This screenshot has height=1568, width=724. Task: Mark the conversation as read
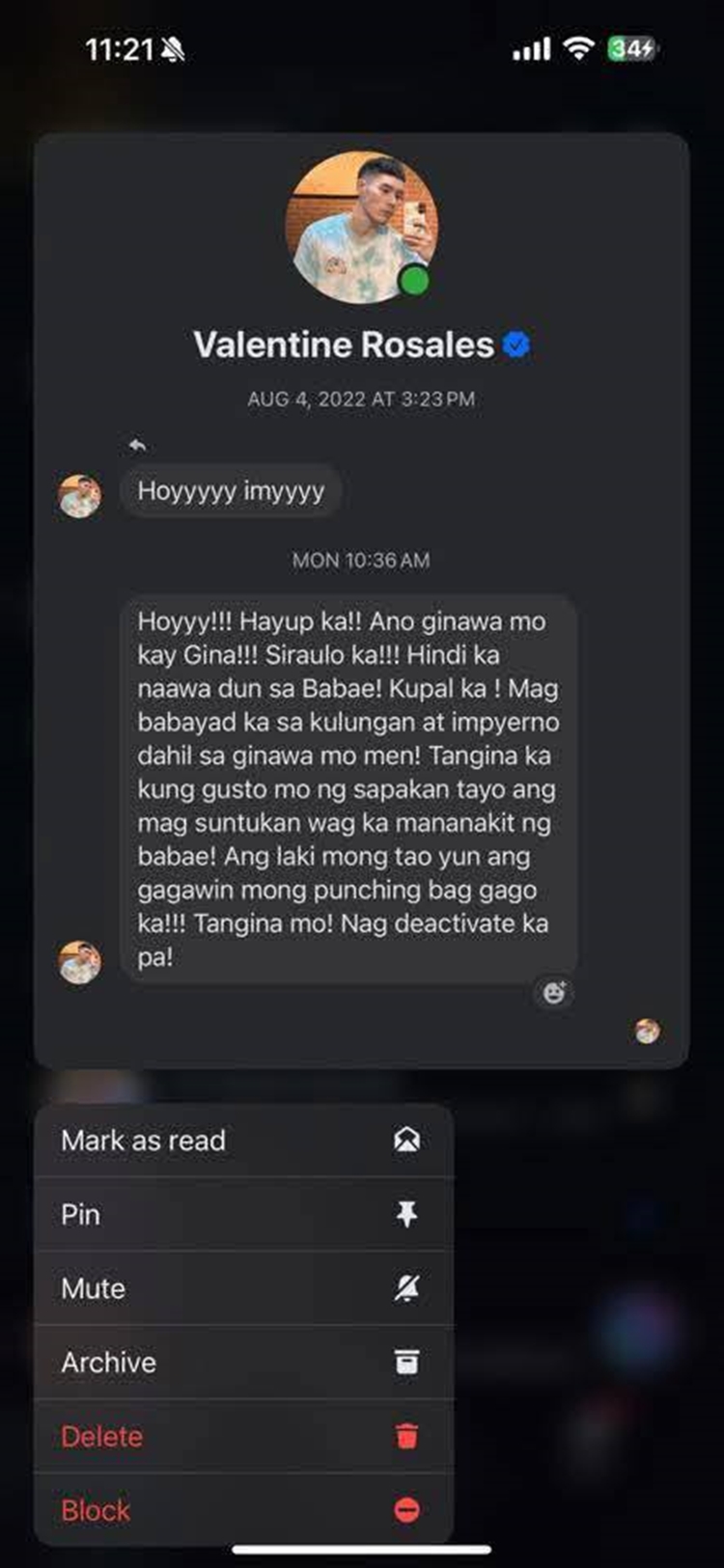[x=241, y=1141]
